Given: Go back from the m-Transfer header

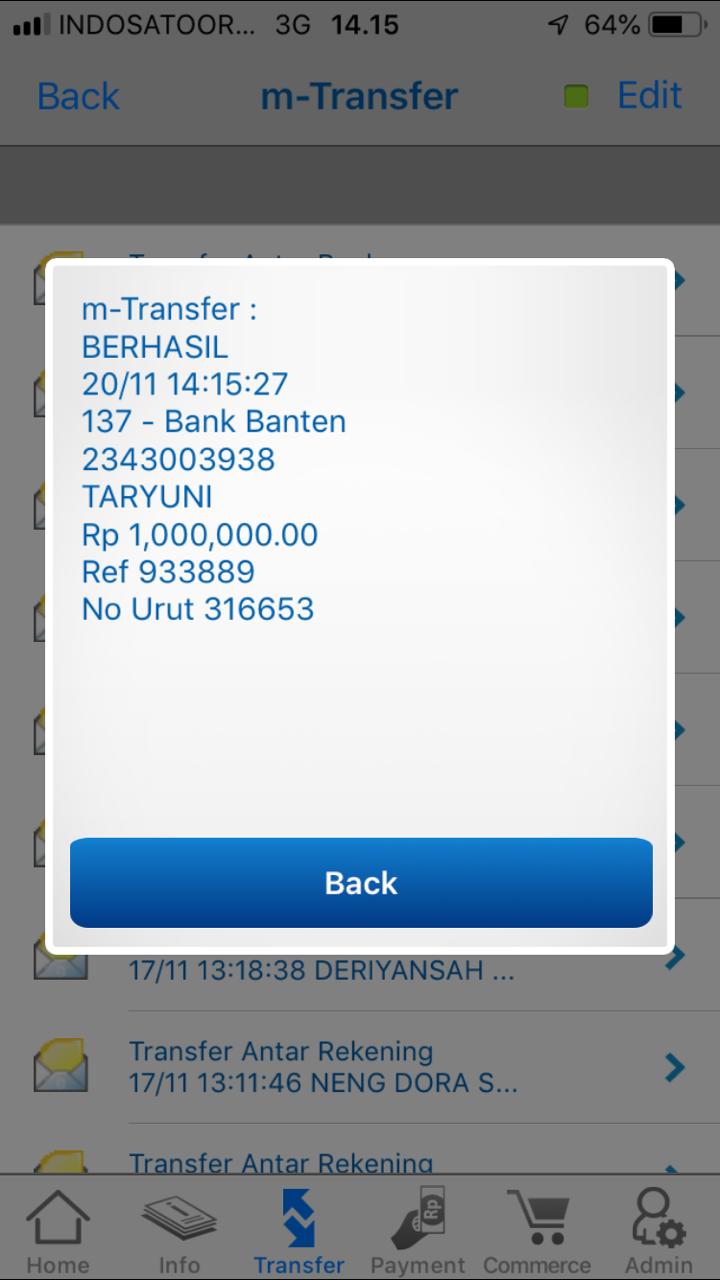Looking at the screenshot, I should [78, 96].
